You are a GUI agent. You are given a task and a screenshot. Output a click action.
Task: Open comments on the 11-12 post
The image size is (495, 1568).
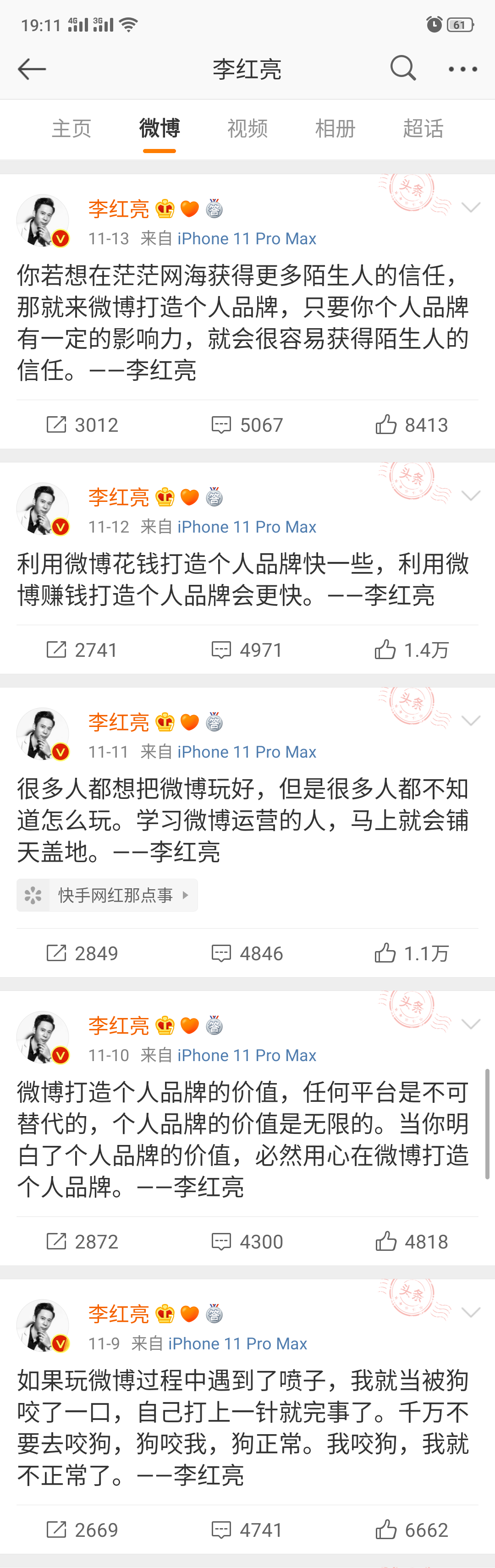tap(247, 649)
